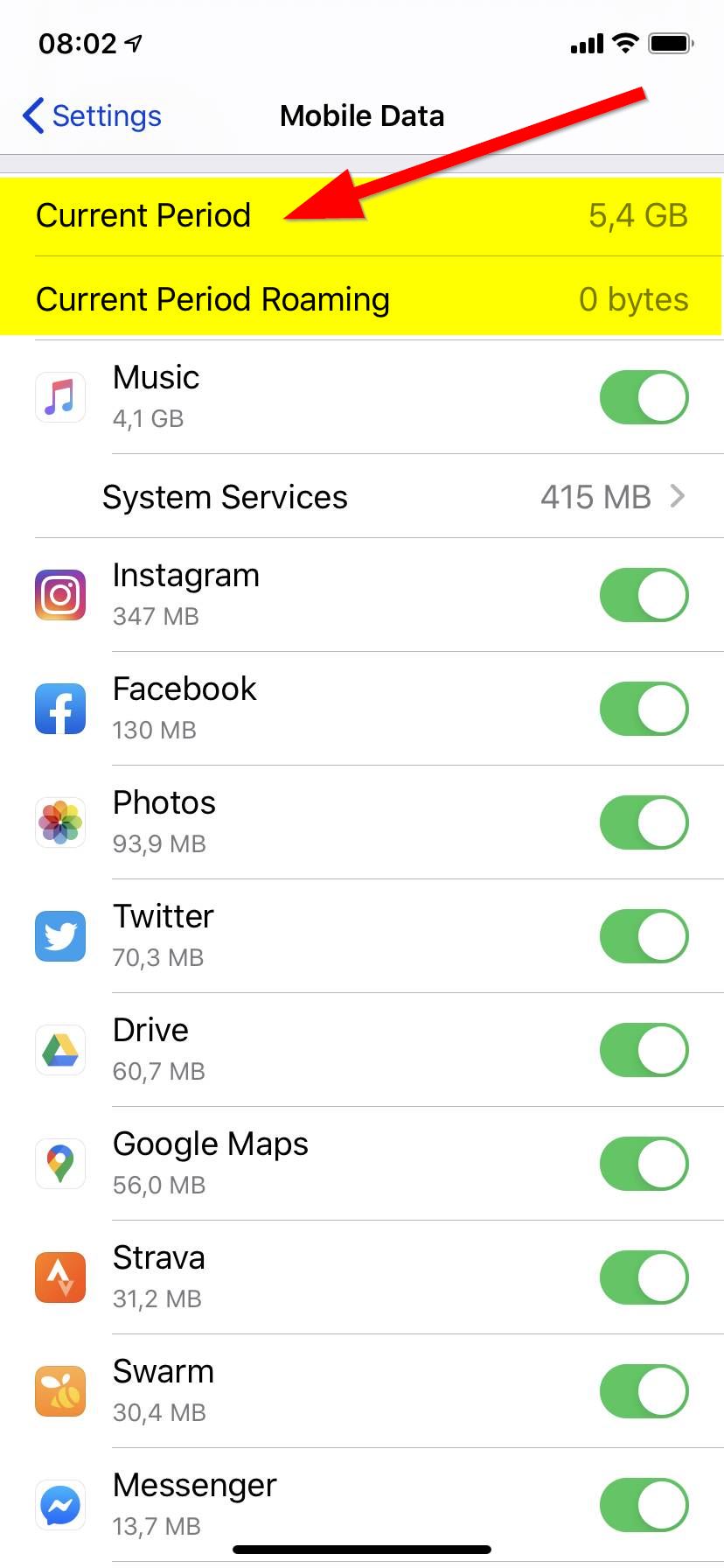Disable mobile data for Strava
The image size is (724, 1568).
pyautogui.click(x=644, y=1277)
